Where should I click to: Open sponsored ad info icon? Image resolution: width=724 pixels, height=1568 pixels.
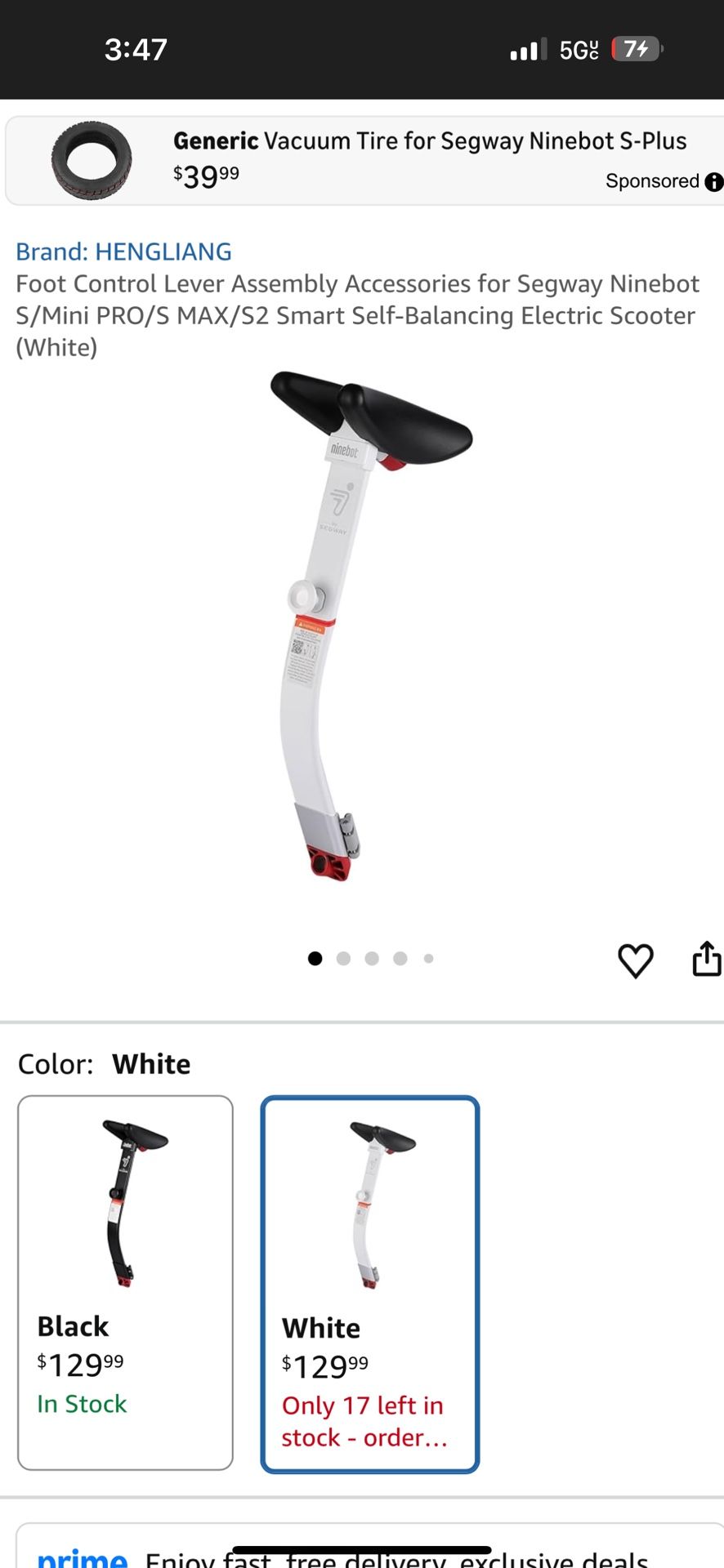pyautogui.click(x=713, y=182)
